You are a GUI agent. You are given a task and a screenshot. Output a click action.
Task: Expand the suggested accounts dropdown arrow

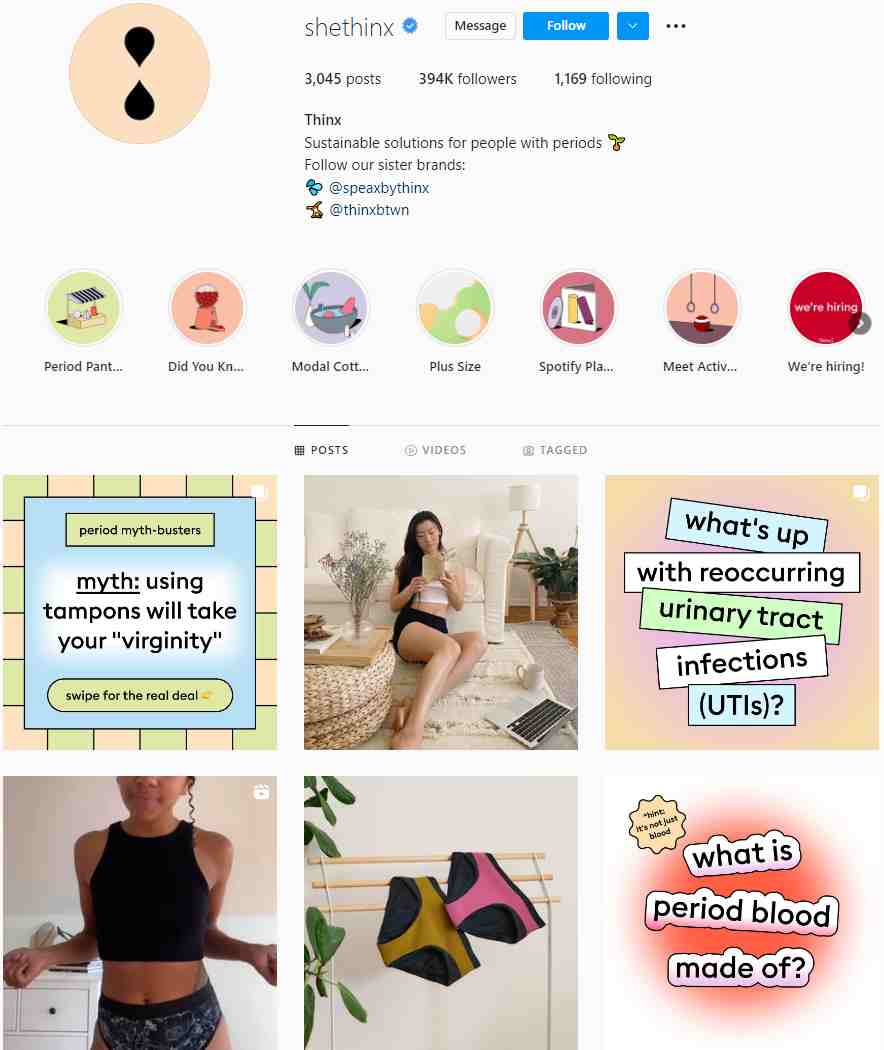pos(633,26)
